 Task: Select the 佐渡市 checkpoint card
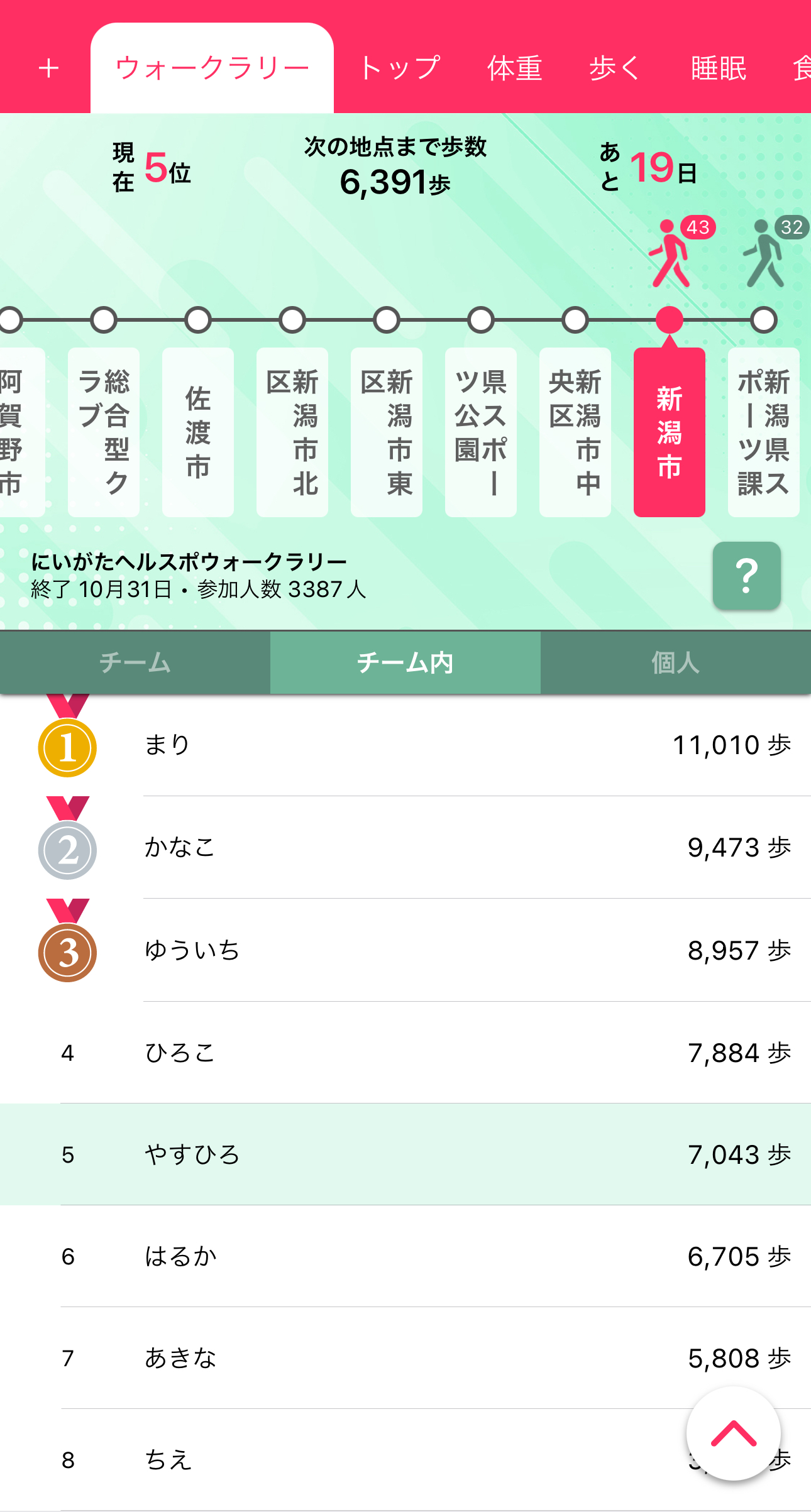(x=198, y=432)
